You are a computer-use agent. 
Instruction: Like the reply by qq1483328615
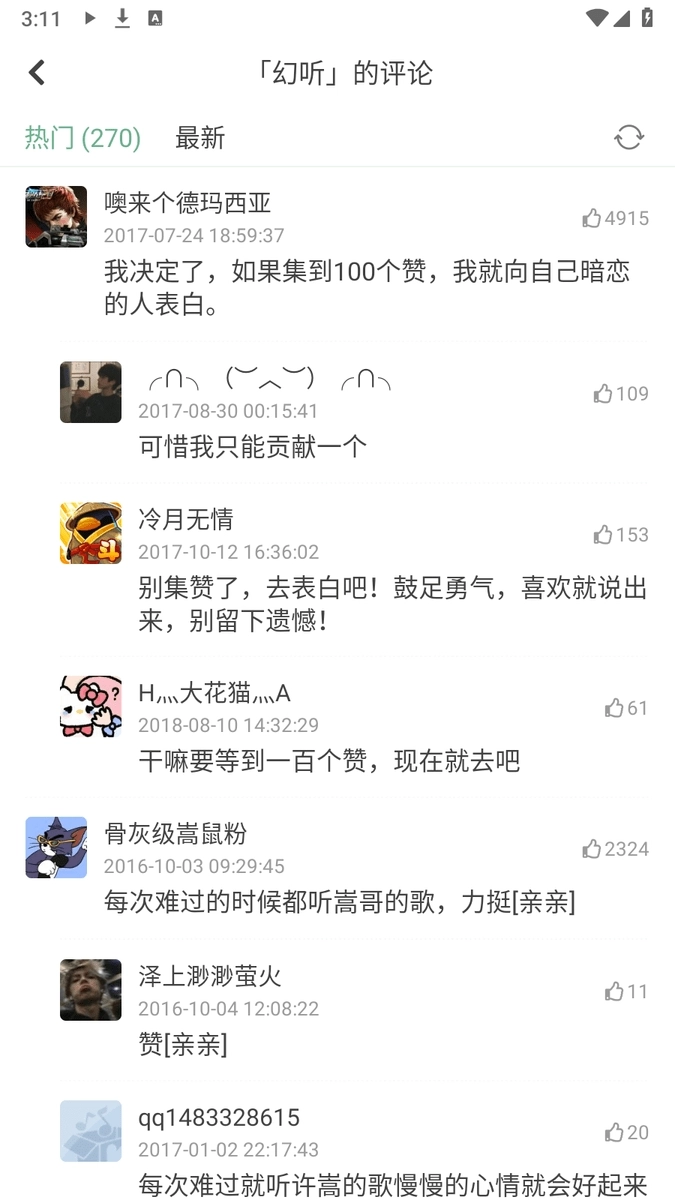(x=614, y=1132)
